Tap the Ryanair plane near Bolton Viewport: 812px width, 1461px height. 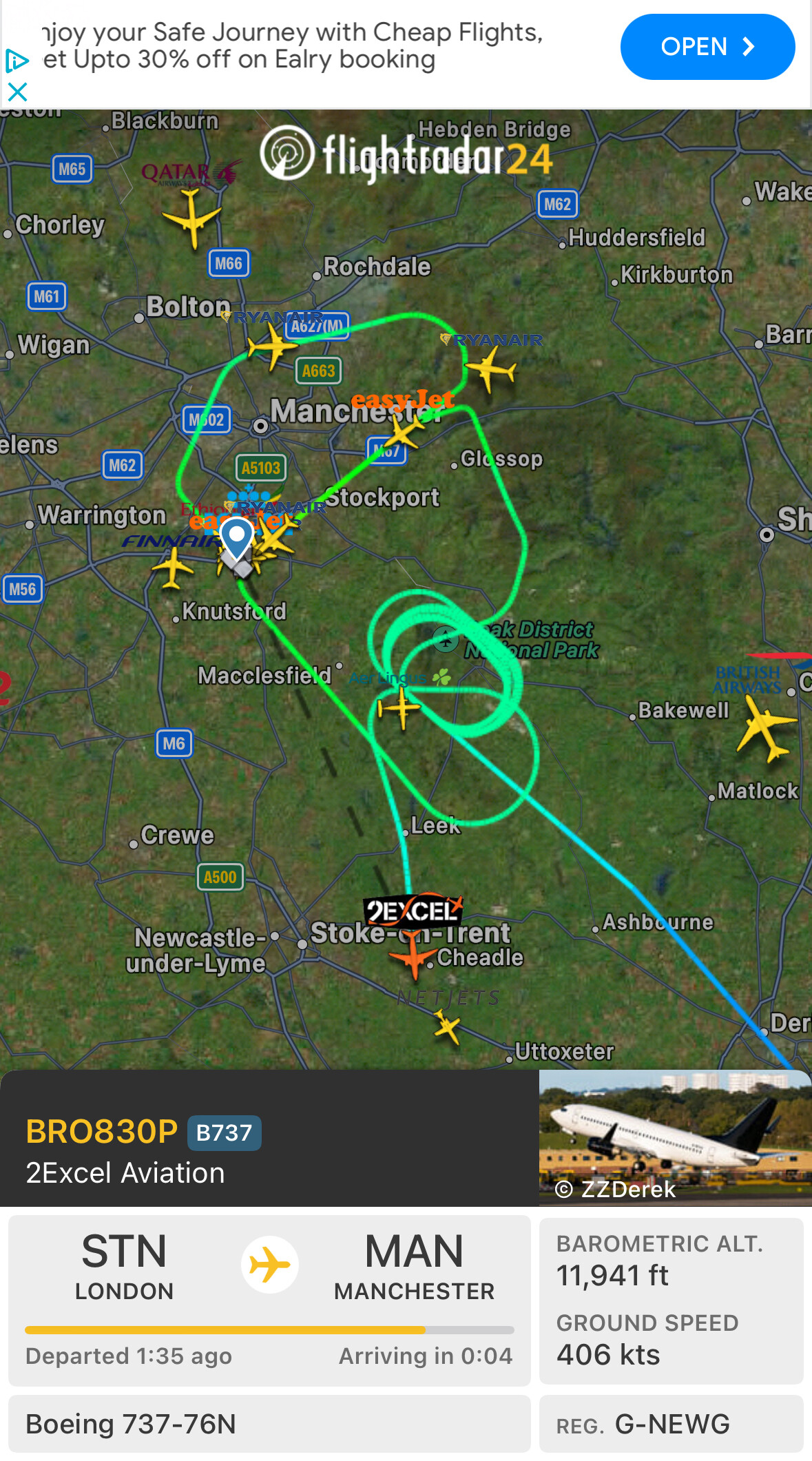[273, 346]
